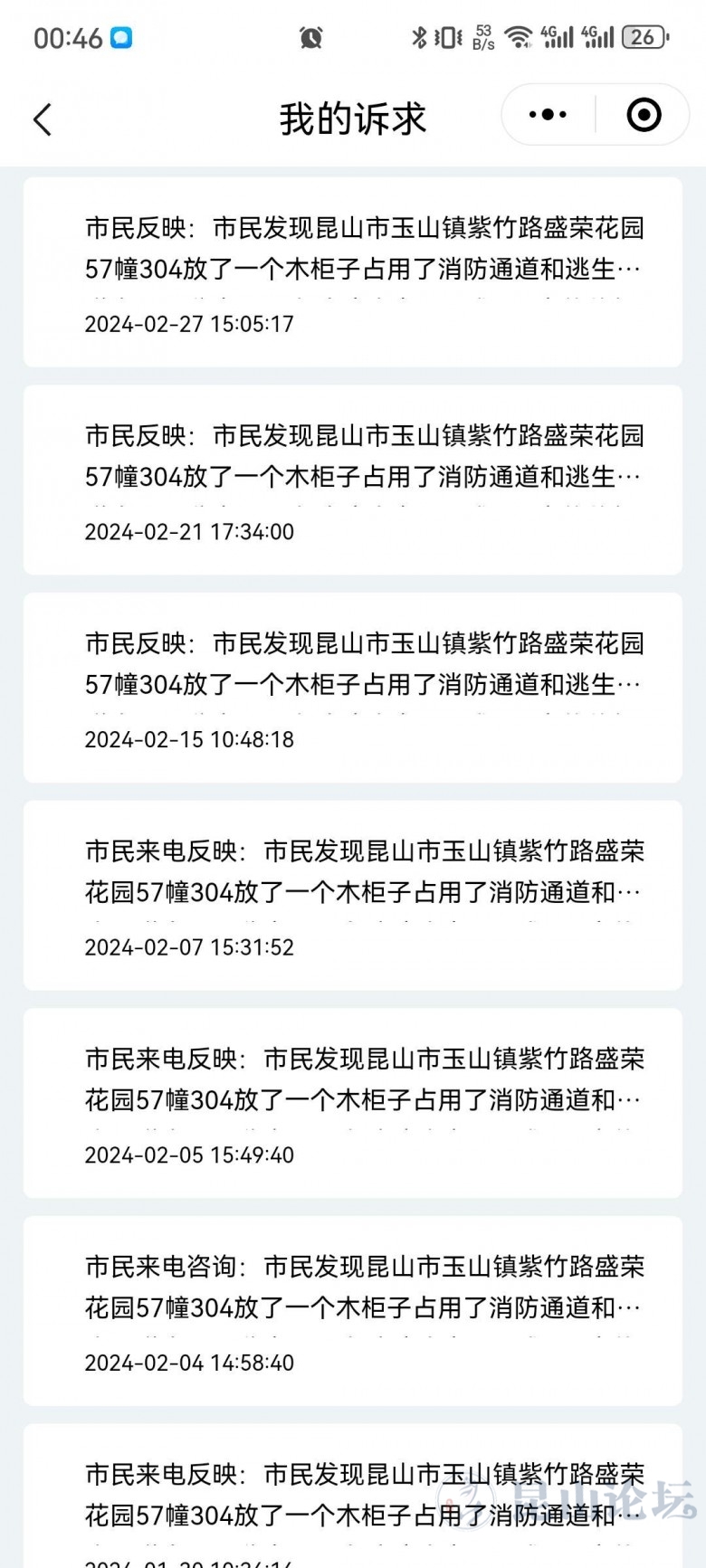View the appeal dated 2024-02-05 15:49:40
The height and width of the screenshot is (1568, 706).
(353, 1103)
